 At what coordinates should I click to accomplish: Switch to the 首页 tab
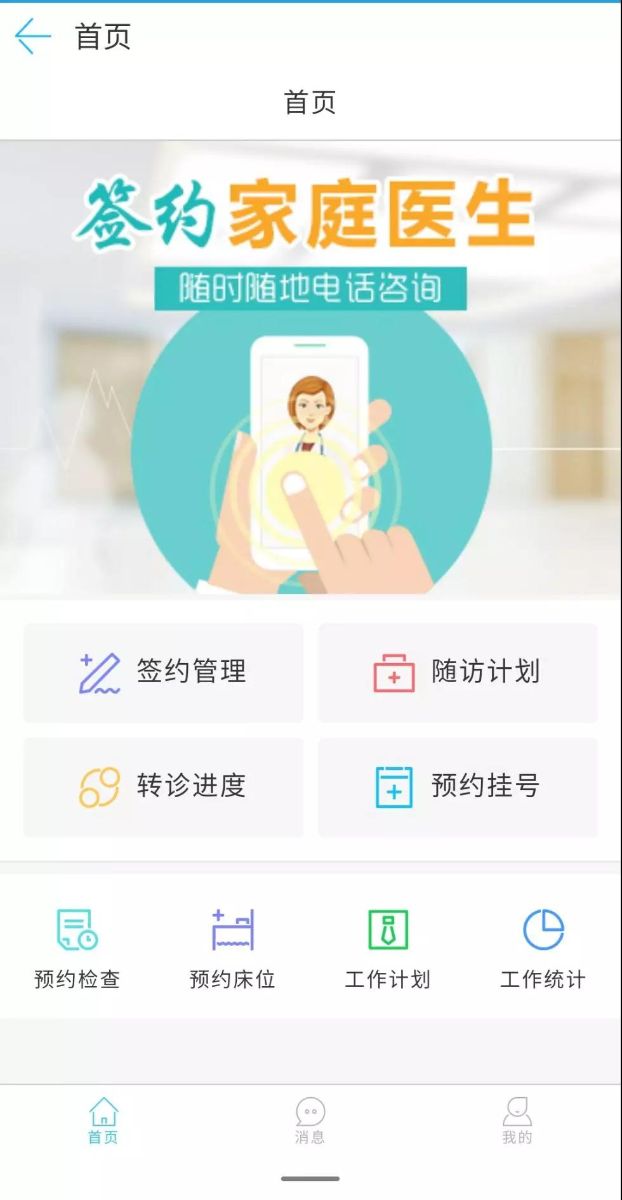(103, 1121)
